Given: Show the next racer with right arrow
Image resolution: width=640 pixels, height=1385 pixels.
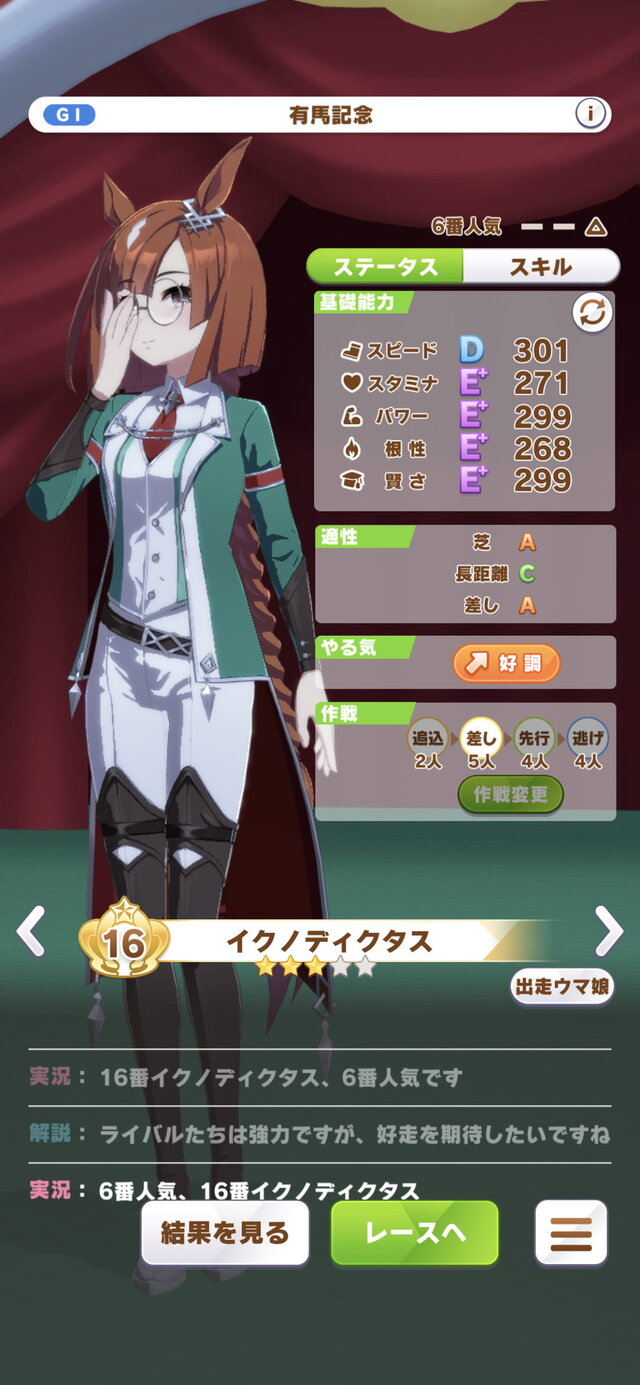Looking at the screenshot, I should pyautogui.click(x=608, y=933).
